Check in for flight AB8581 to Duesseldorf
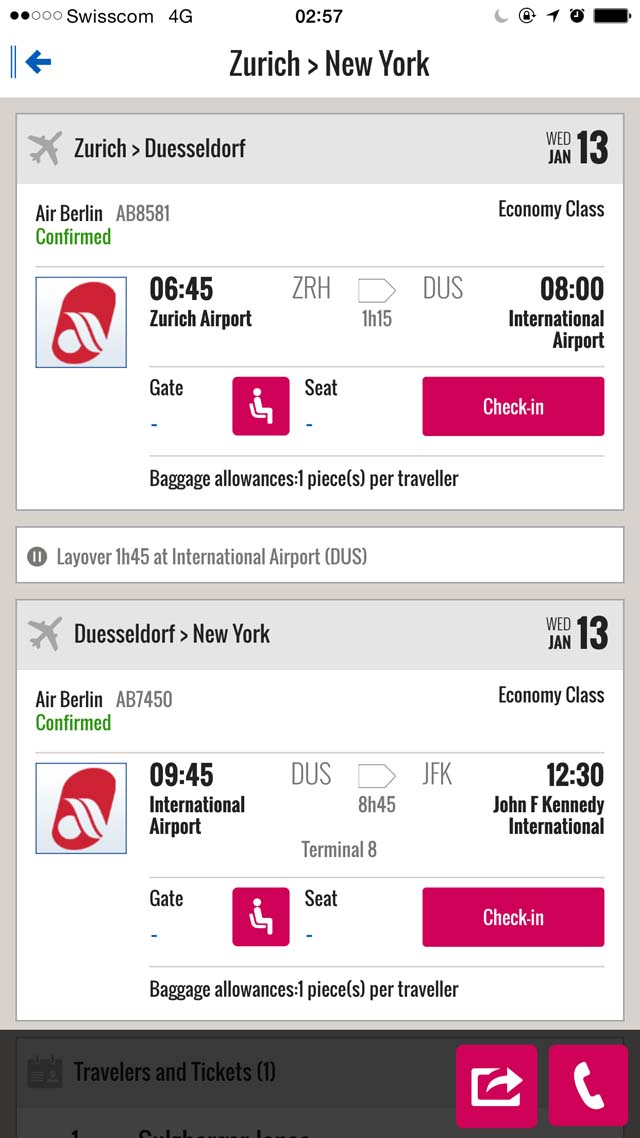 click(x=513, y=406)
